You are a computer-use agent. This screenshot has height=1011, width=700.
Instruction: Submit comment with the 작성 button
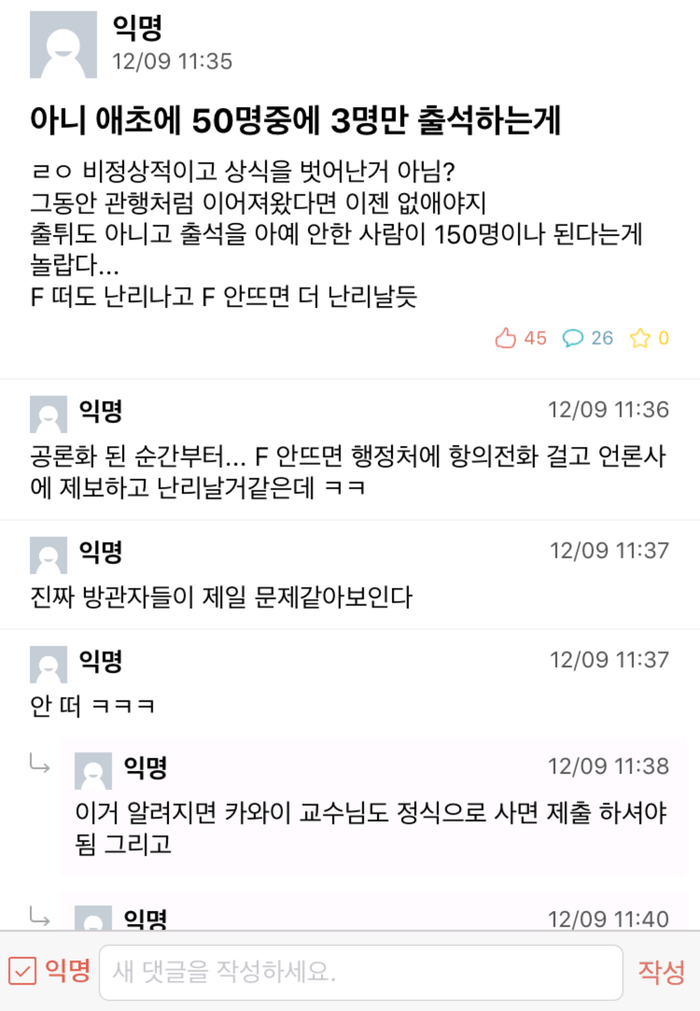pos(661,972)
